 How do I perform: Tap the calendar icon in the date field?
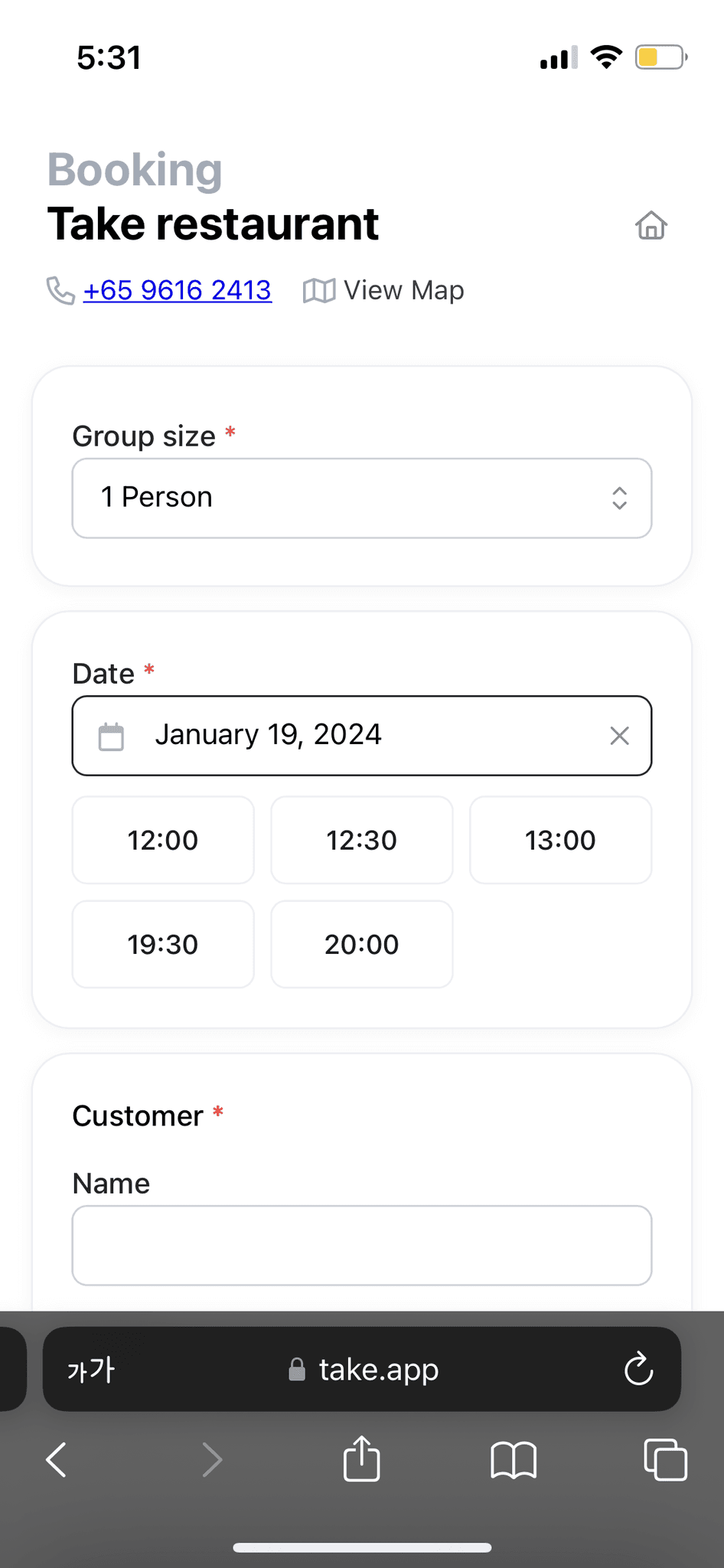click(110, 735)
